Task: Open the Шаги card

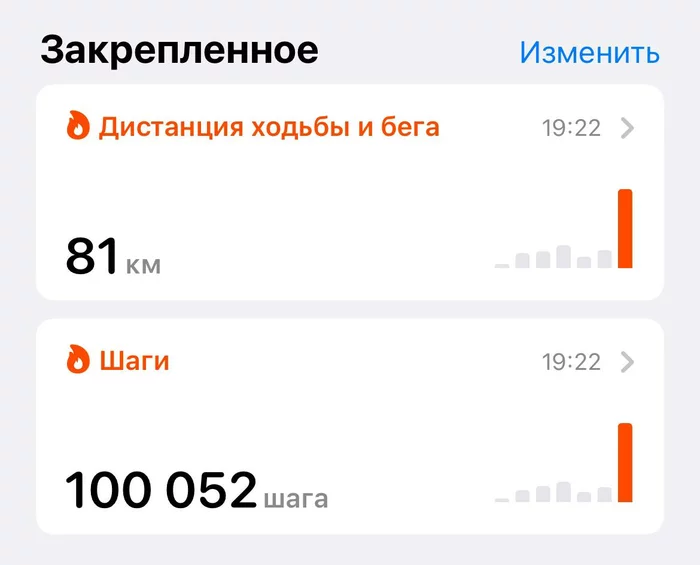Action: 350,426
